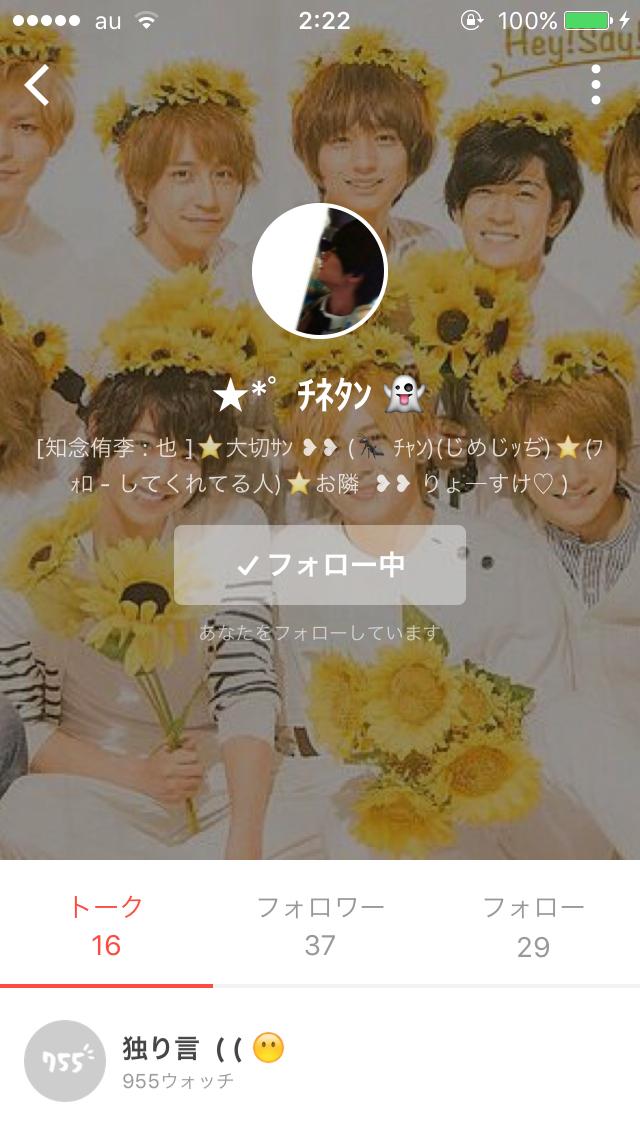Tap the circular profile avatar
Viewport: 640px width, 1136px height.
coord(319,272)
